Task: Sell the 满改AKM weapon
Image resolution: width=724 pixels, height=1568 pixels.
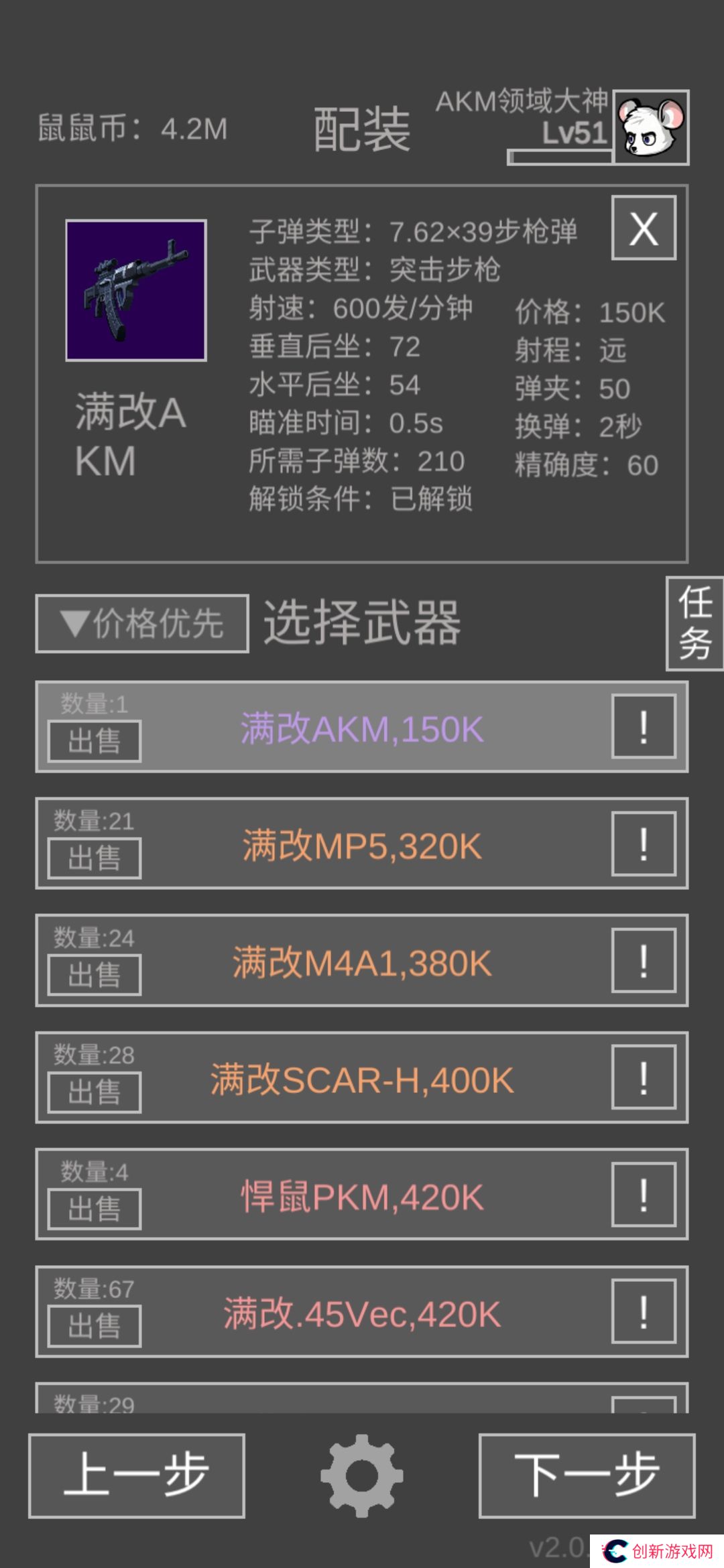Action: coord(95,741)
